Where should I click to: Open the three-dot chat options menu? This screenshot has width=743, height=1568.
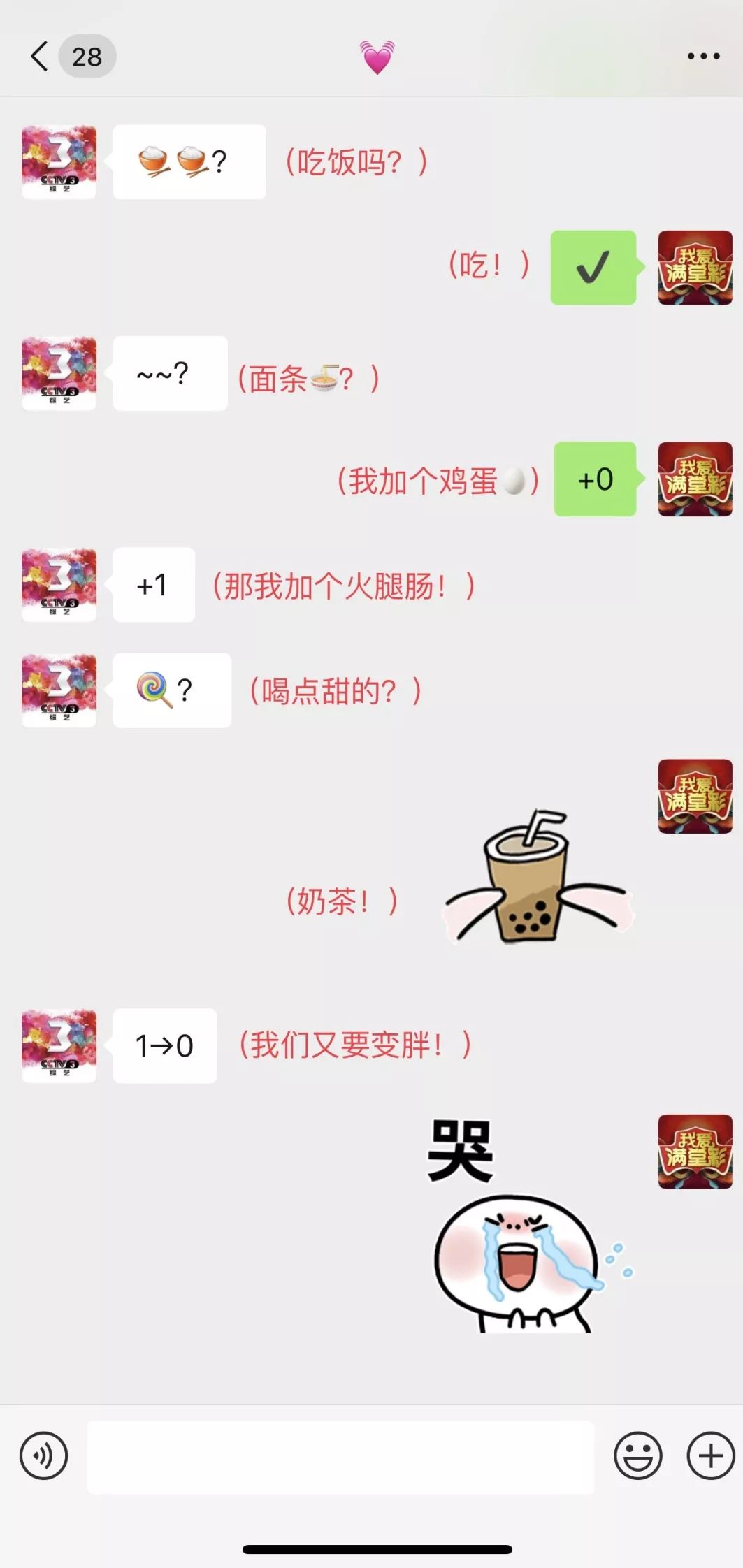[x=703, y=56]
